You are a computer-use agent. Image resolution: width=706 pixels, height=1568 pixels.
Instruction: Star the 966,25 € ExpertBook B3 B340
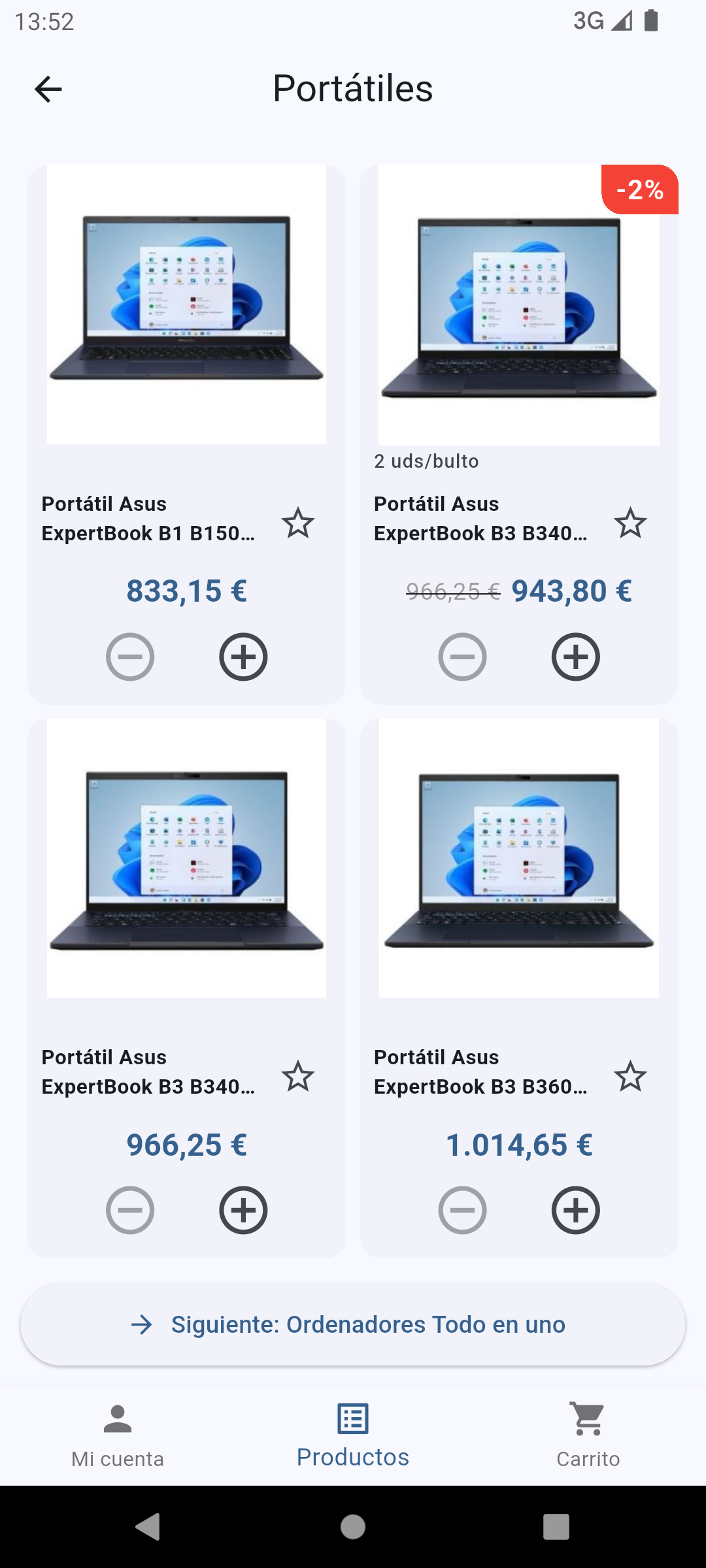298,1076
